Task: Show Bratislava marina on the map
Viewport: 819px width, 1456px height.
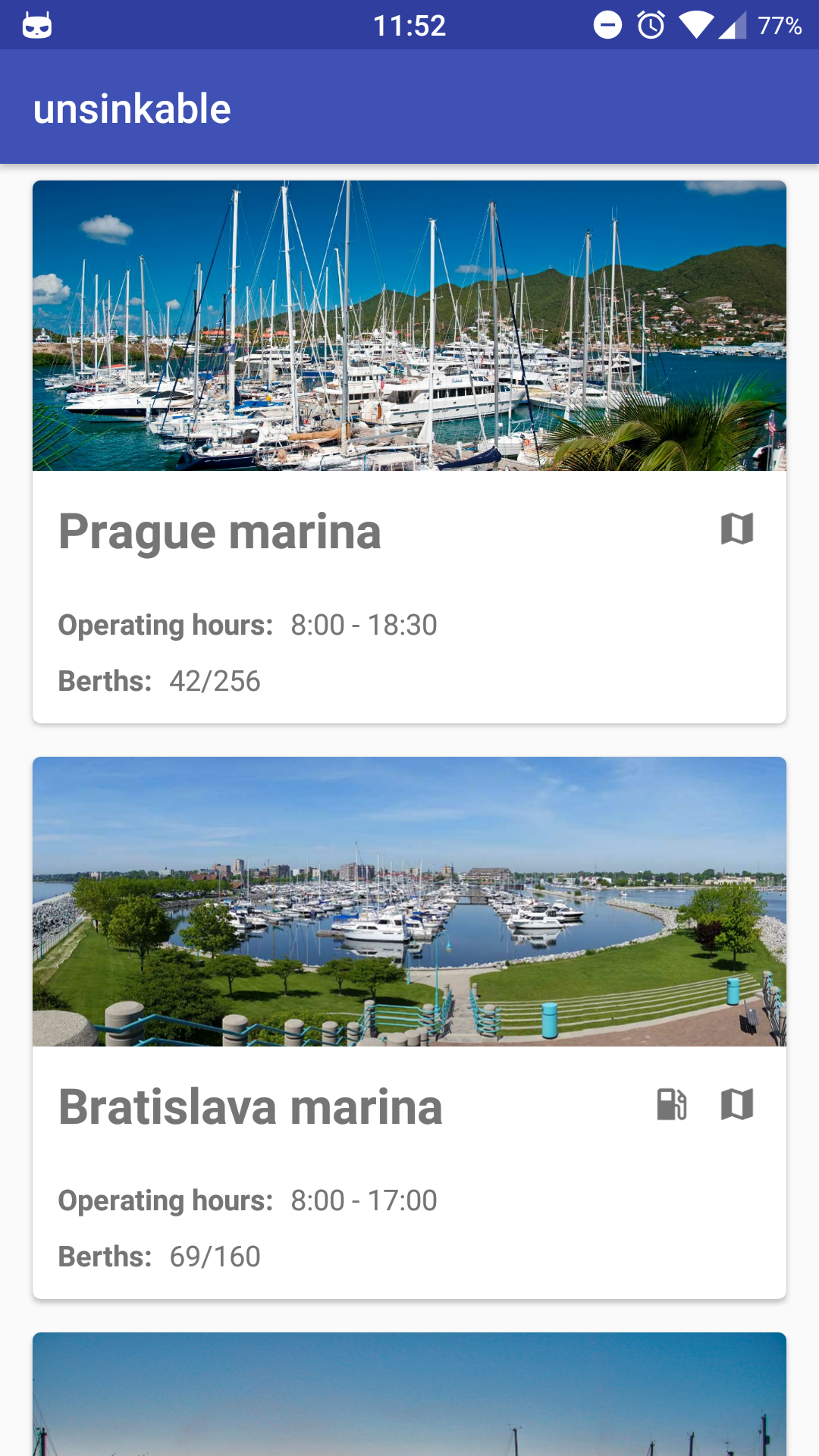Action: point(736,1105)
